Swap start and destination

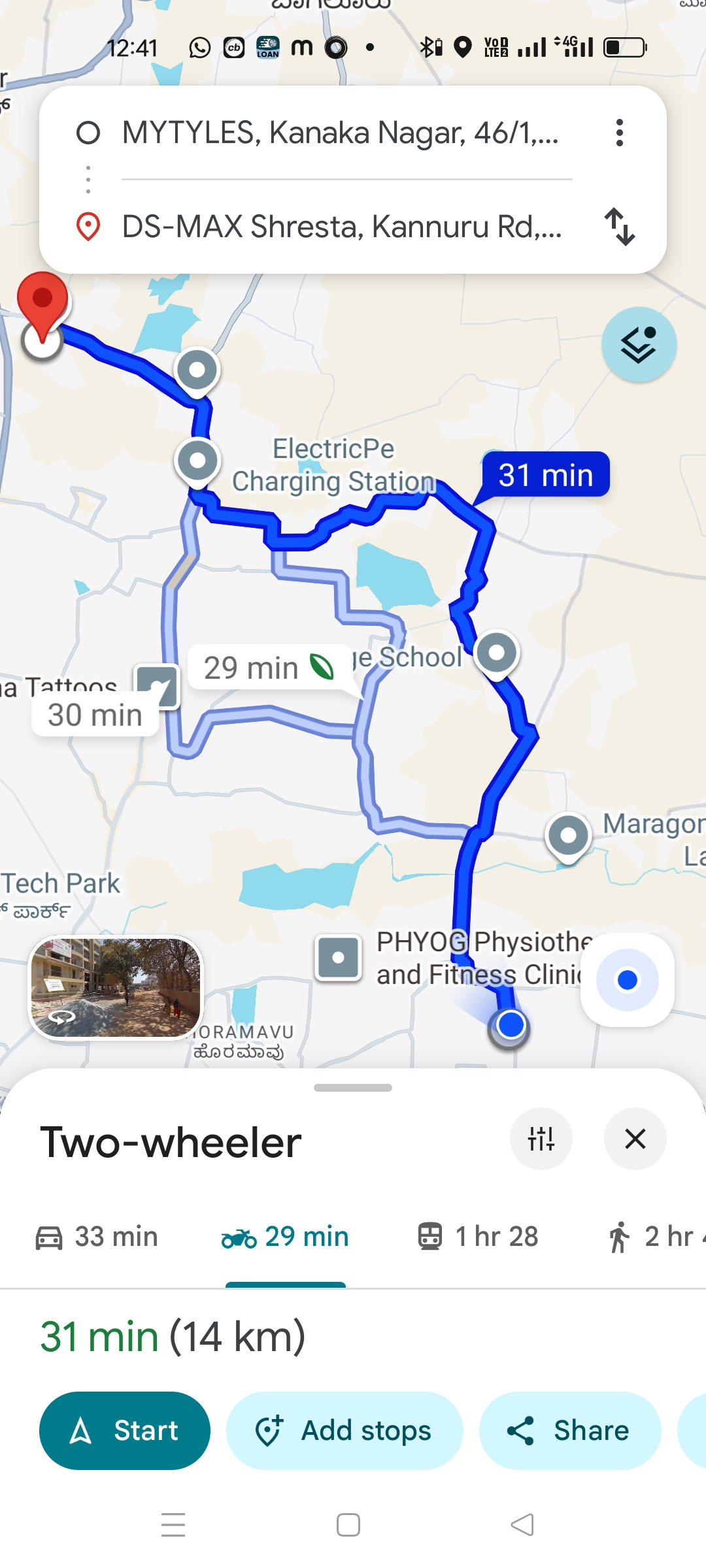coord(619,227)
